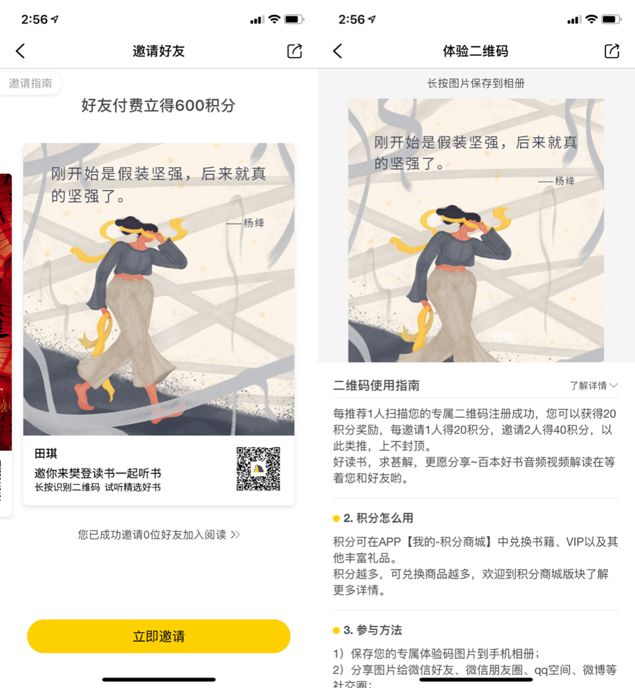This screenshot has height=688, width=635.
Task: Go back from 邀请好友 screen
Action: coord(20,51)
